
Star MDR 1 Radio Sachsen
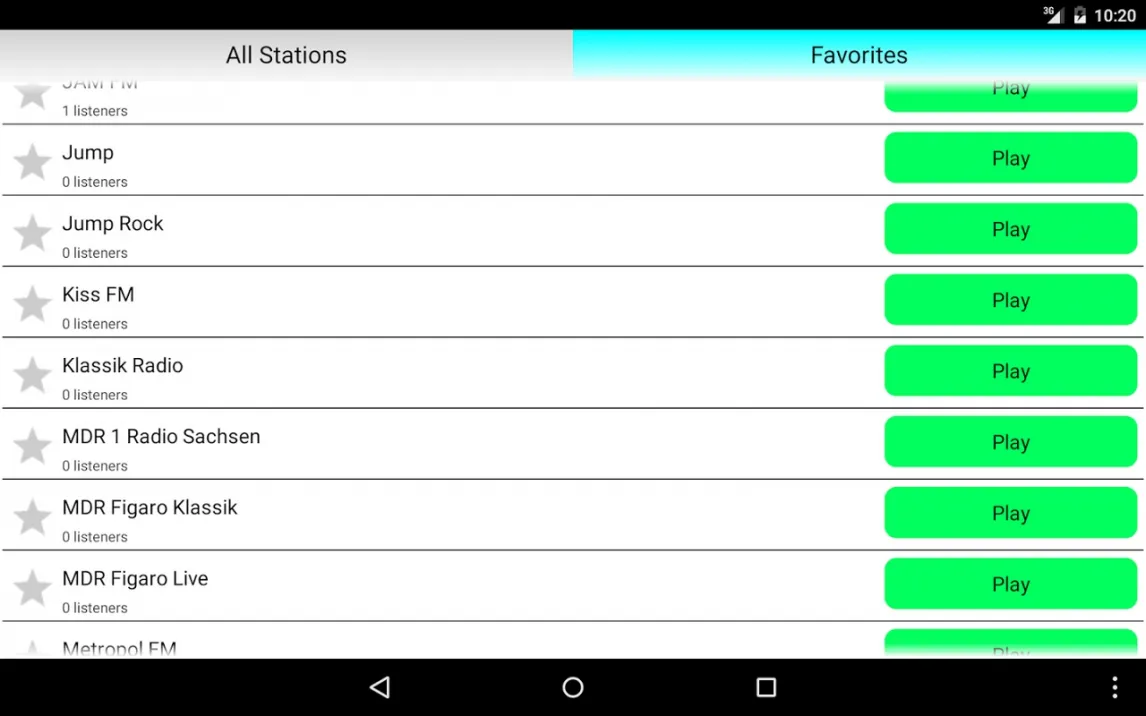click(x=32, y=445)
